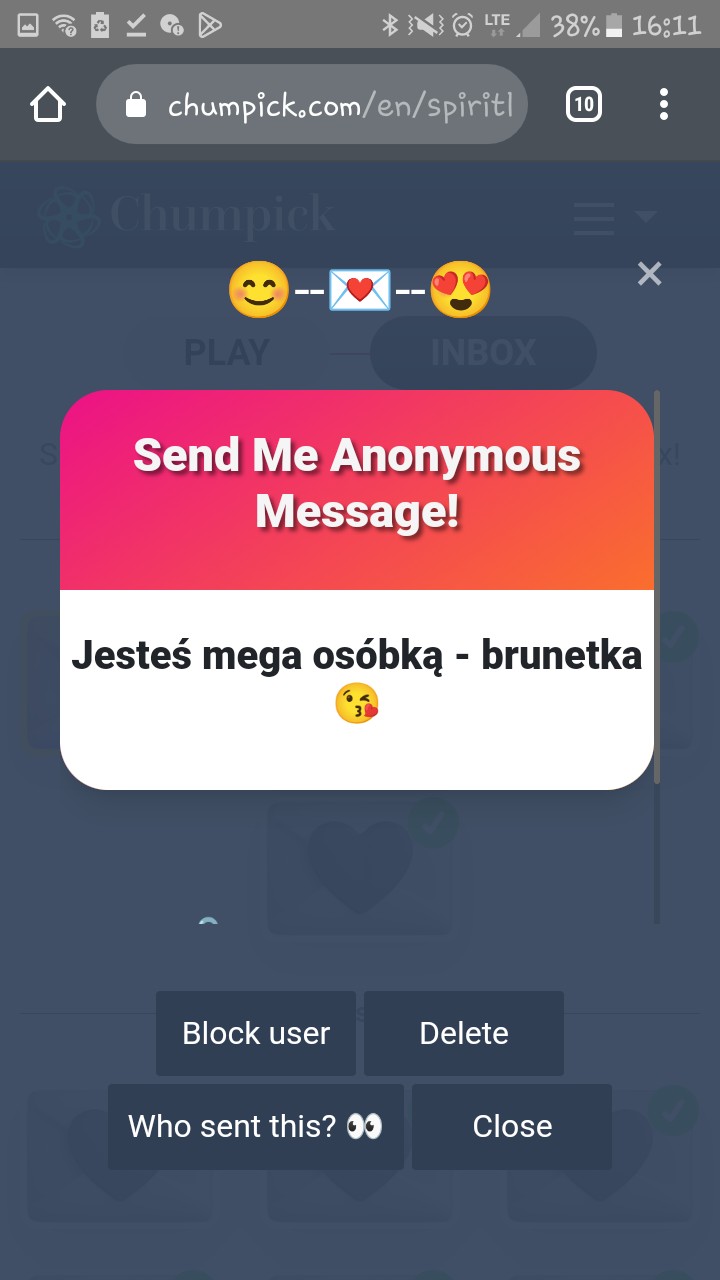Block the user who sent this
This screenshot has width=720, height=1280.
(256, 1033)
